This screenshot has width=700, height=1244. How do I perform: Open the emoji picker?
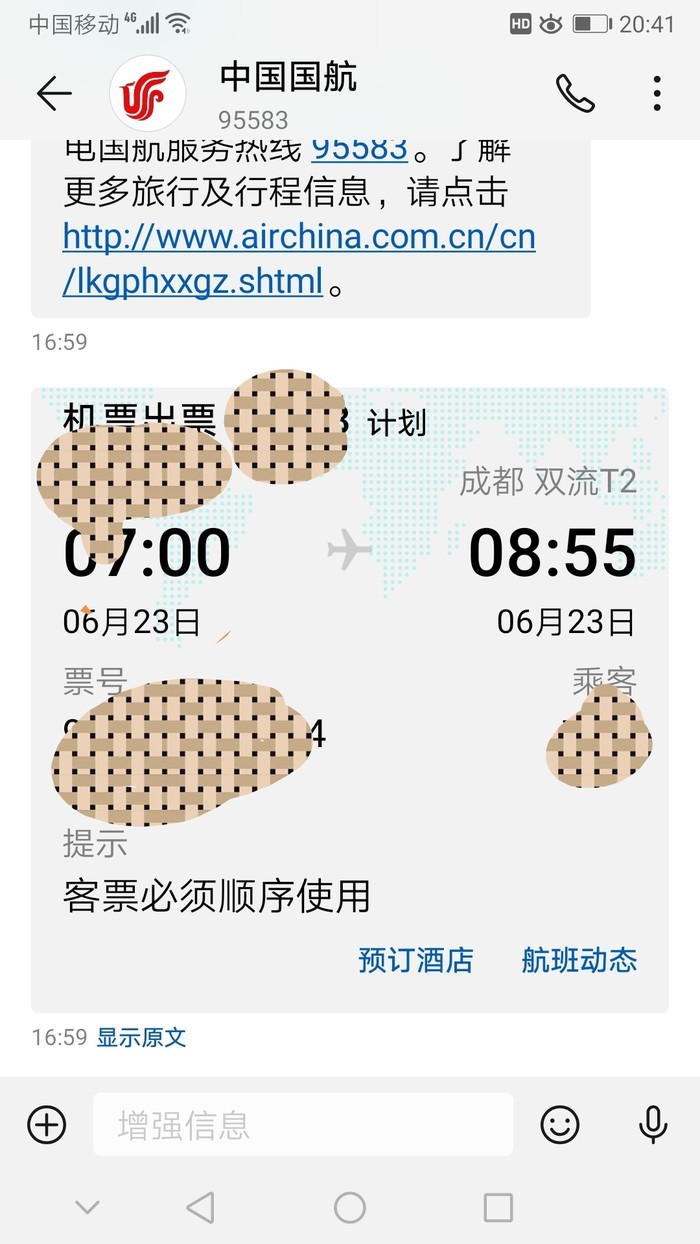click(x=560, y=1125)
